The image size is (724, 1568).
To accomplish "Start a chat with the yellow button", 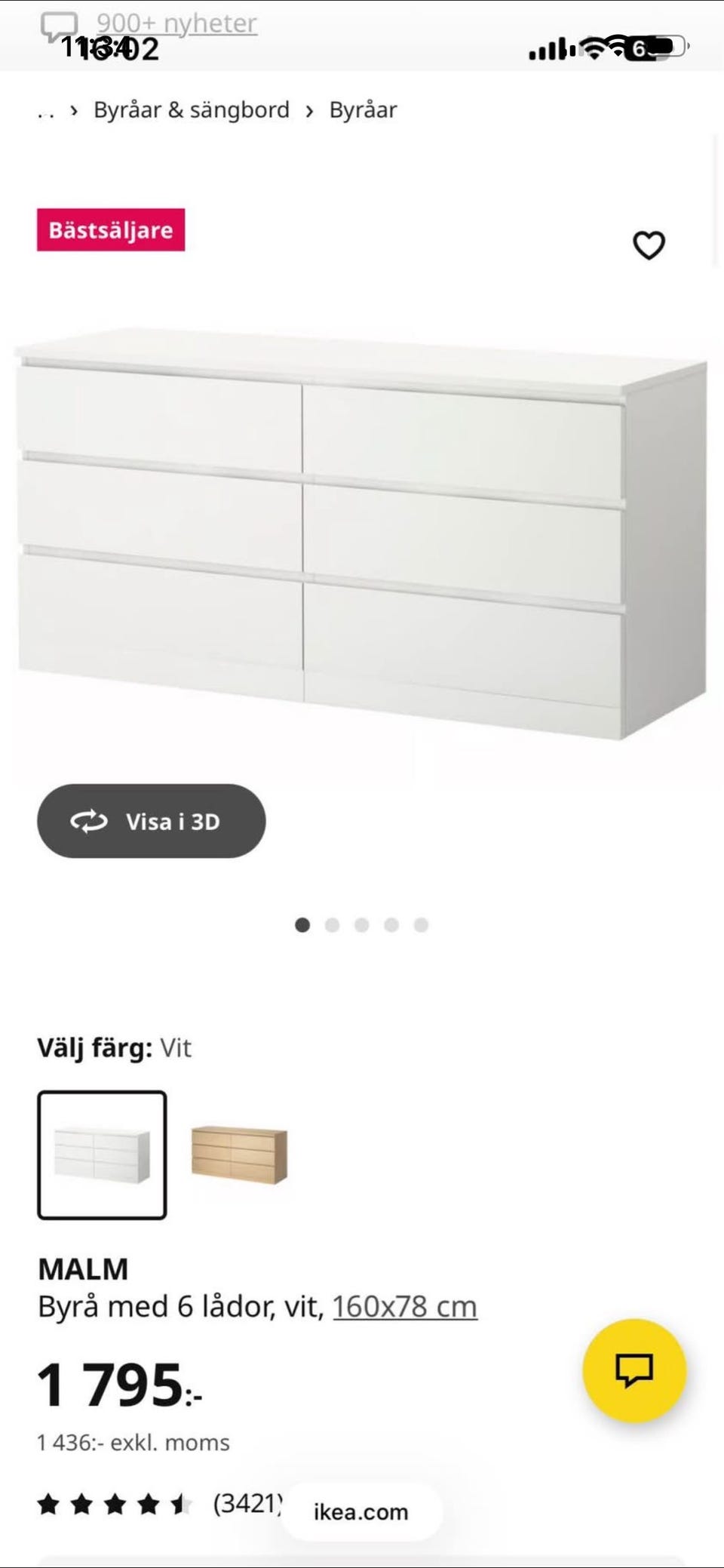I will coord(634,1370).
